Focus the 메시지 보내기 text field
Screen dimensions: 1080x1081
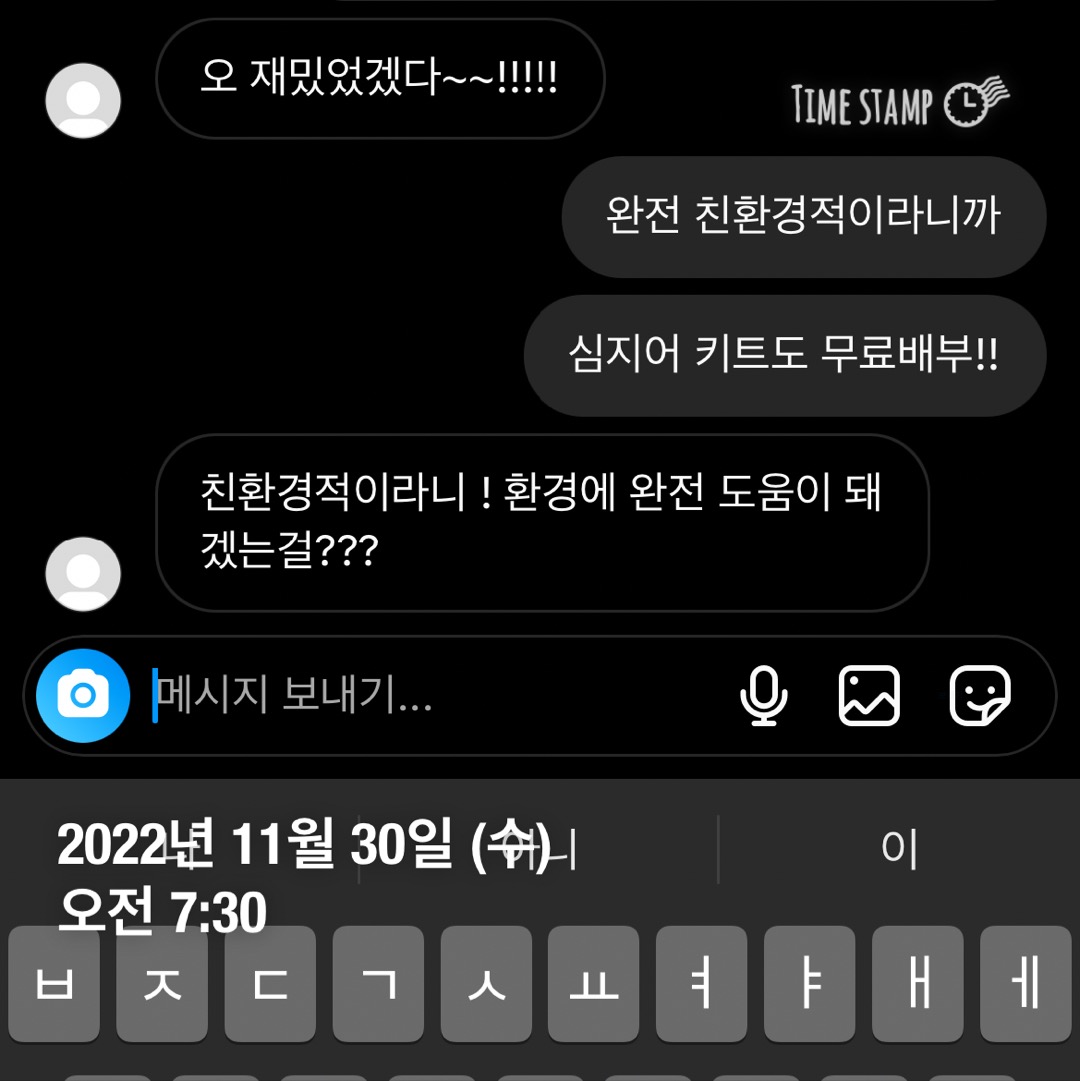click(x=430, y=695)
